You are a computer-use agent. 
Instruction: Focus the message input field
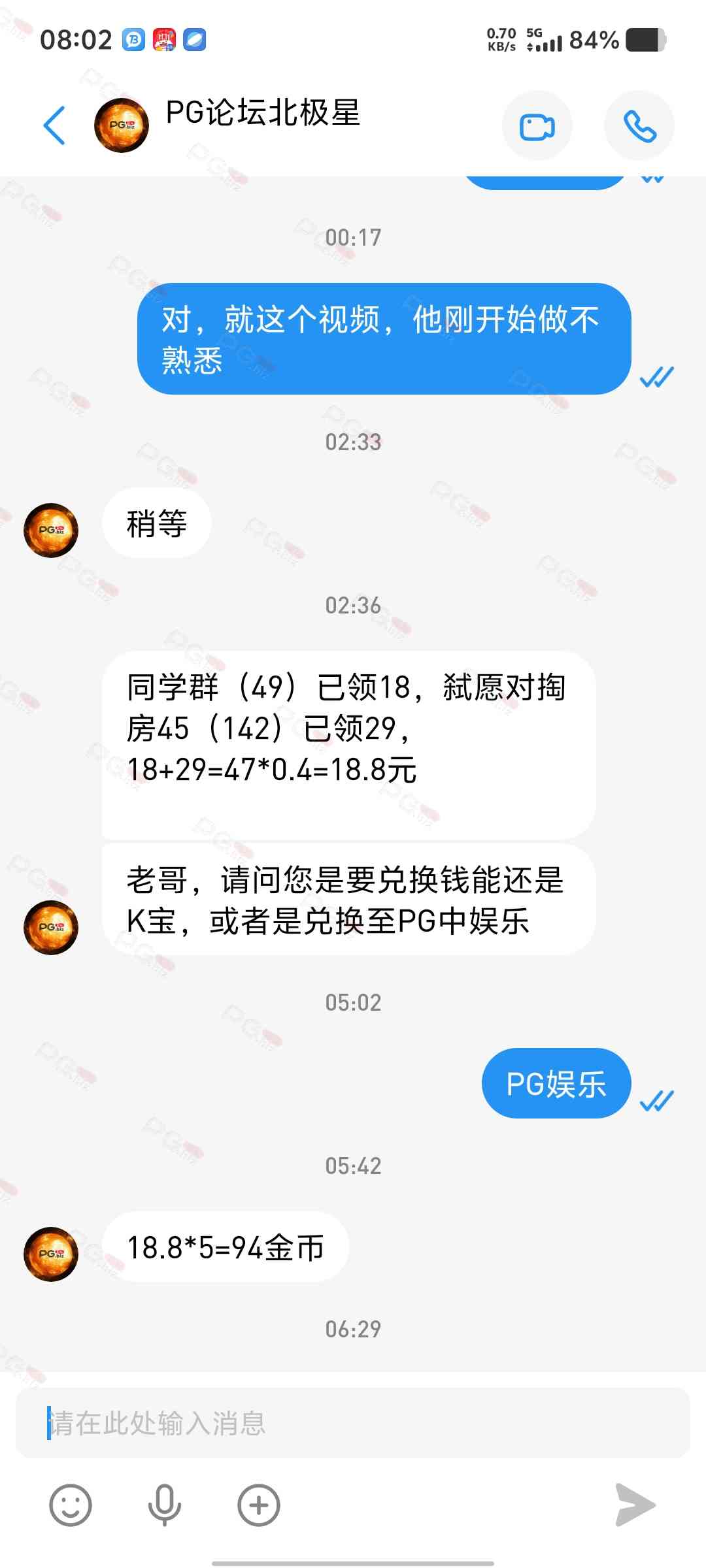coord(353,1422)
